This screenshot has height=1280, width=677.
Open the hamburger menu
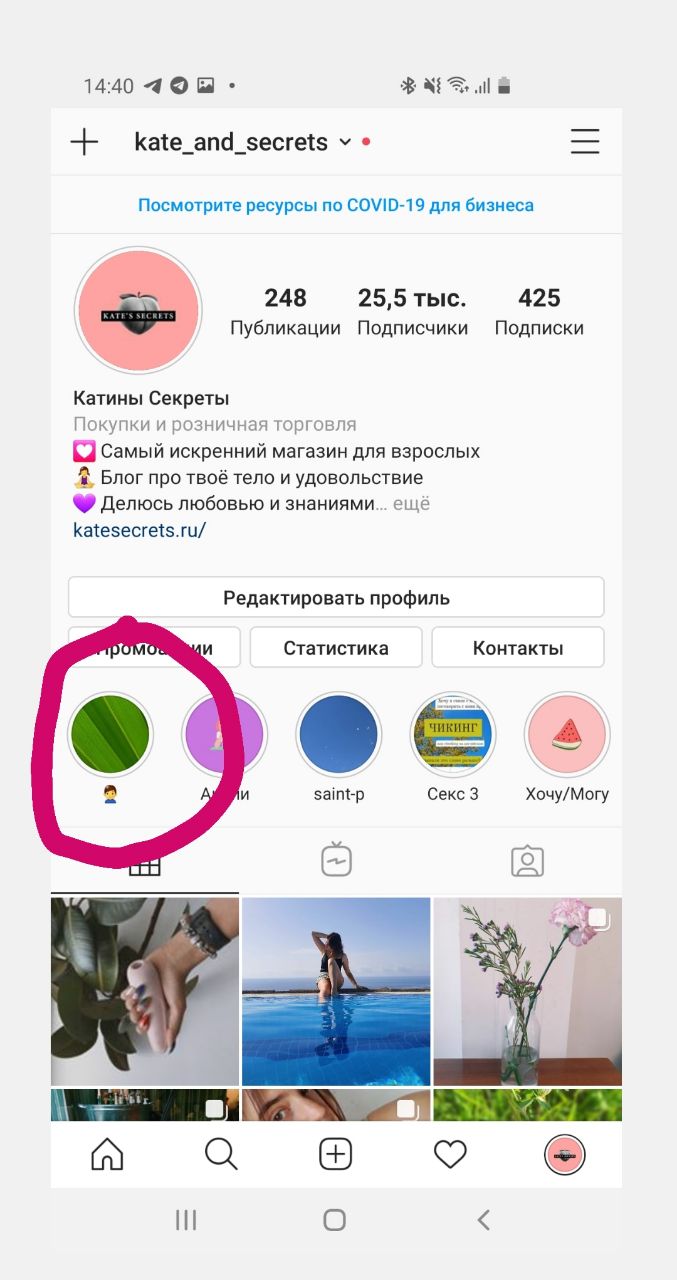coord(585,142)
